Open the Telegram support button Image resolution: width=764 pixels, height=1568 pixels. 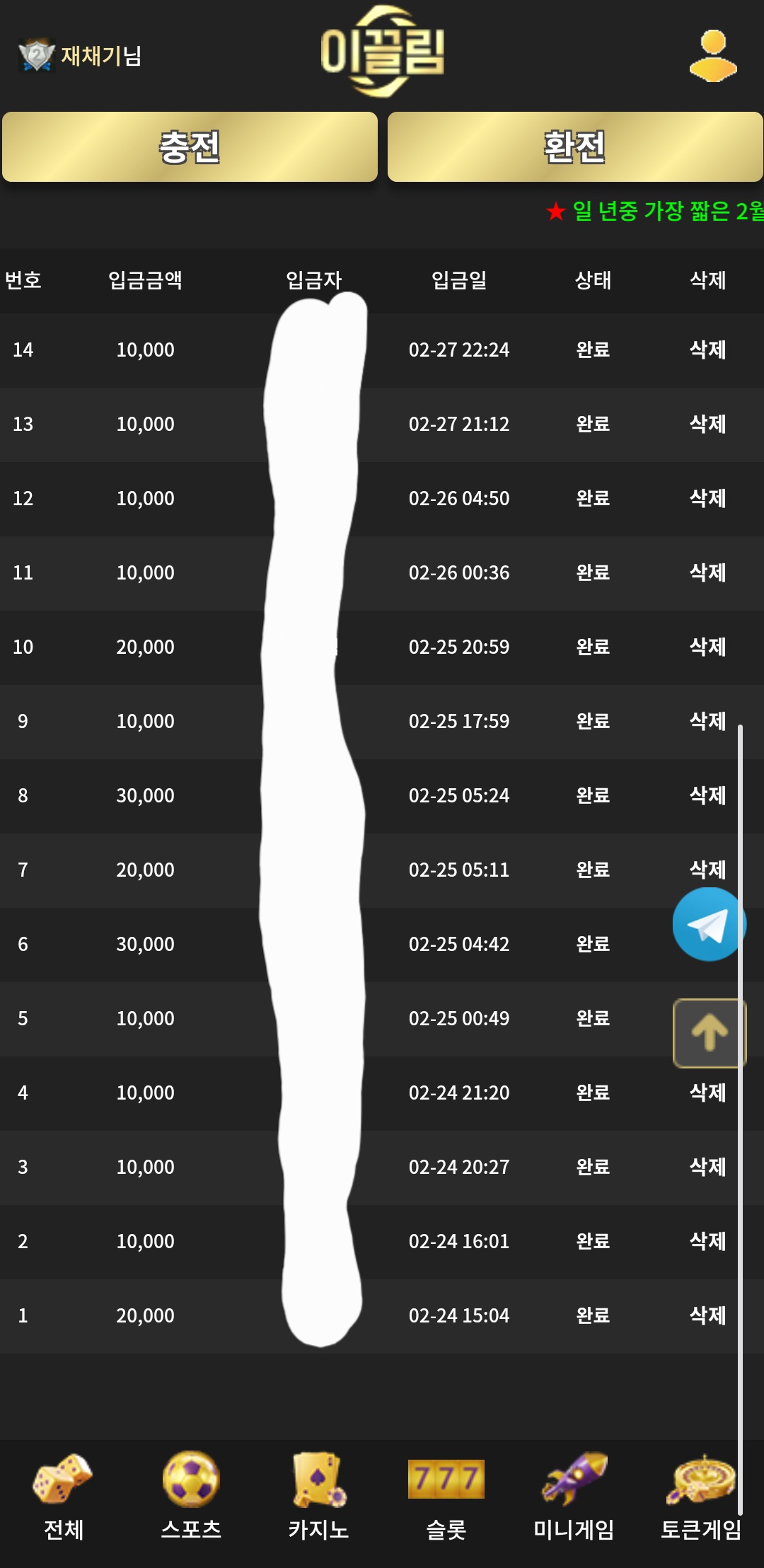[708, 924]
